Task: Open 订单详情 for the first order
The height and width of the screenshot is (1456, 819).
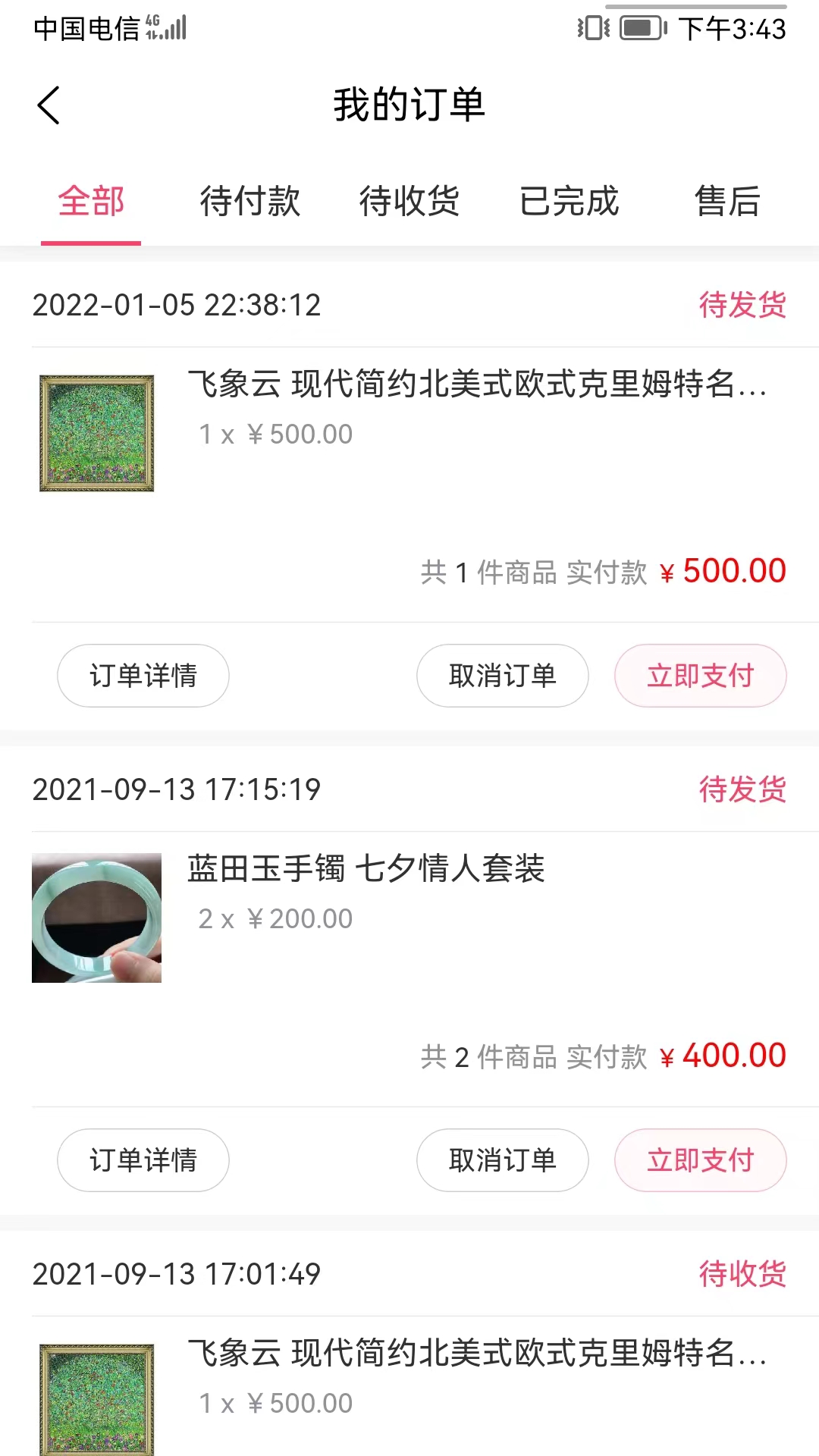Action: 143,675
